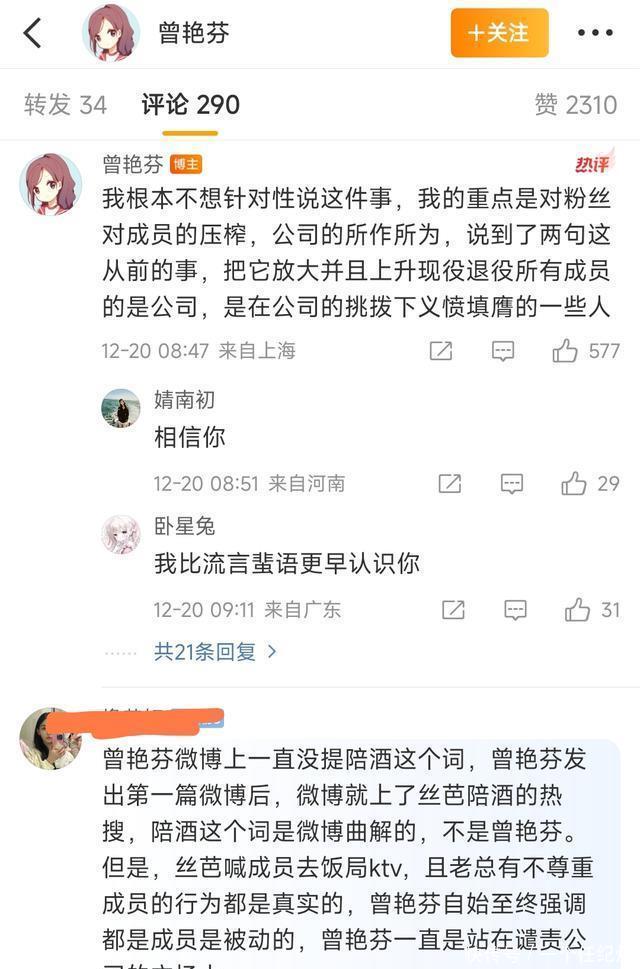The image size is (640, 969).
Task: View the 赞 2310 likes tab
Action: pos(576,104)
